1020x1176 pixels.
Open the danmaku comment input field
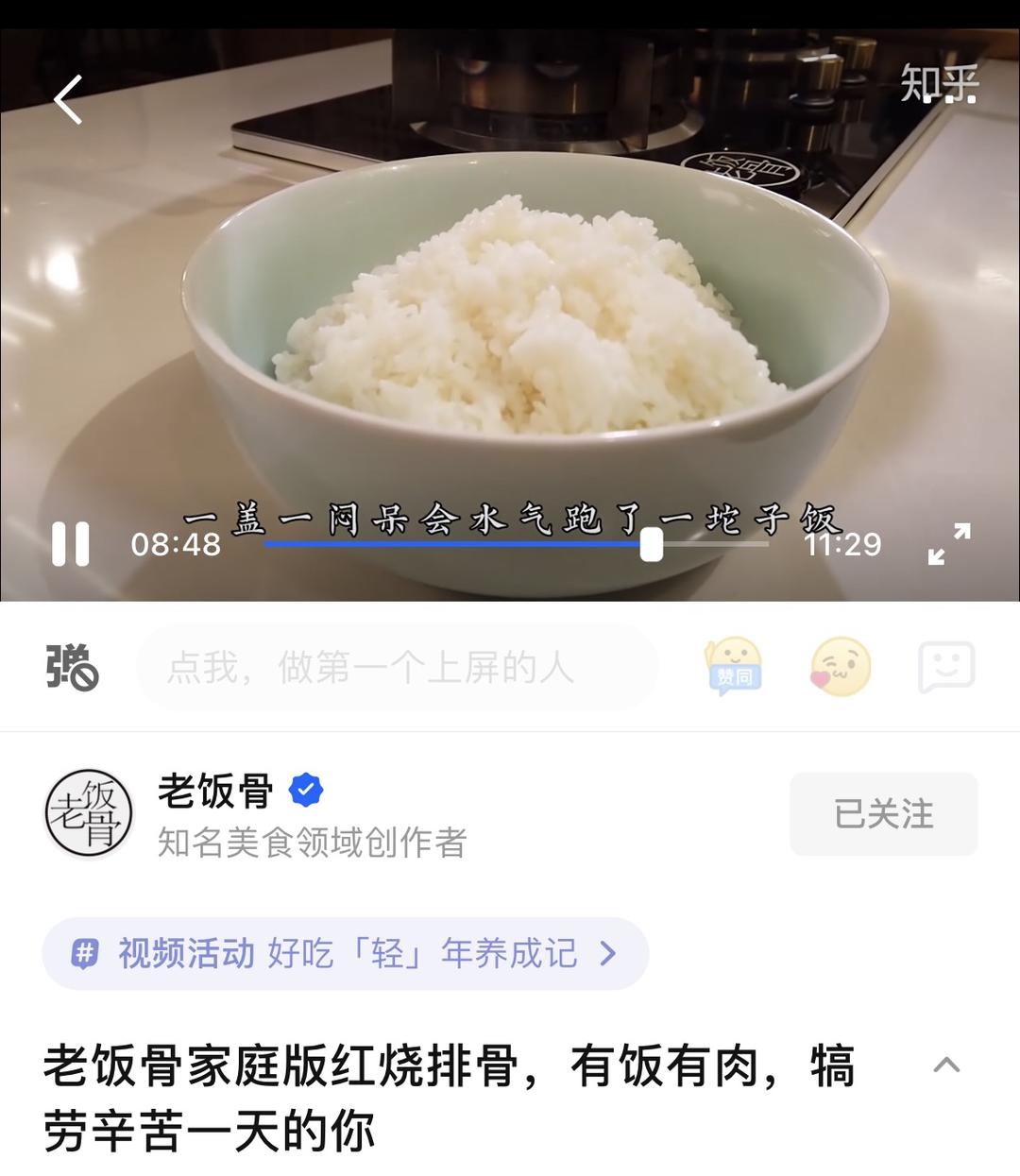click(397, 668)
